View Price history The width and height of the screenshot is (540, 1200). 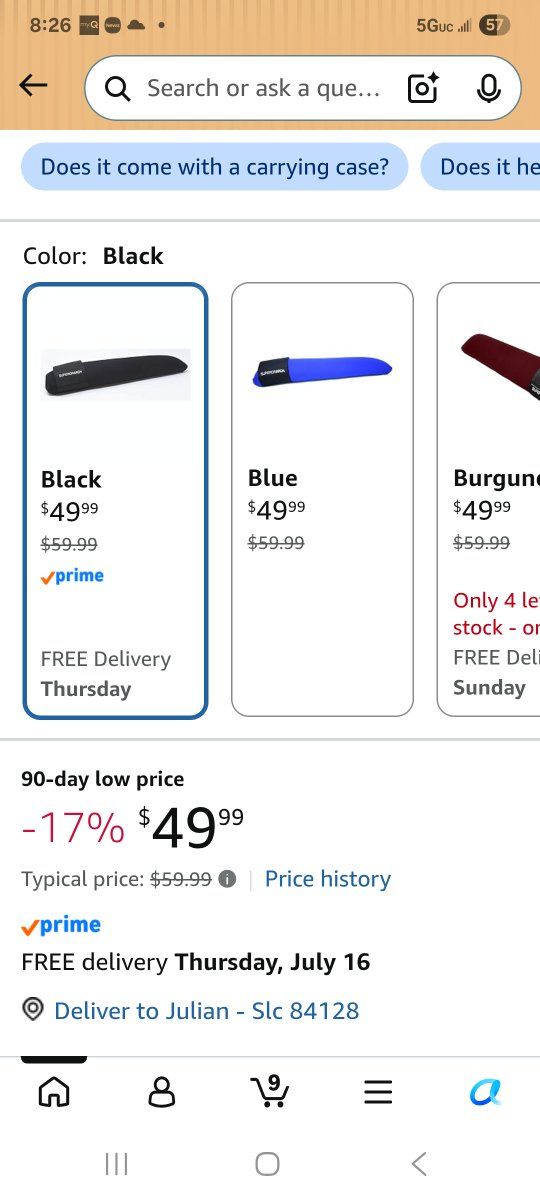click(328, 879)
